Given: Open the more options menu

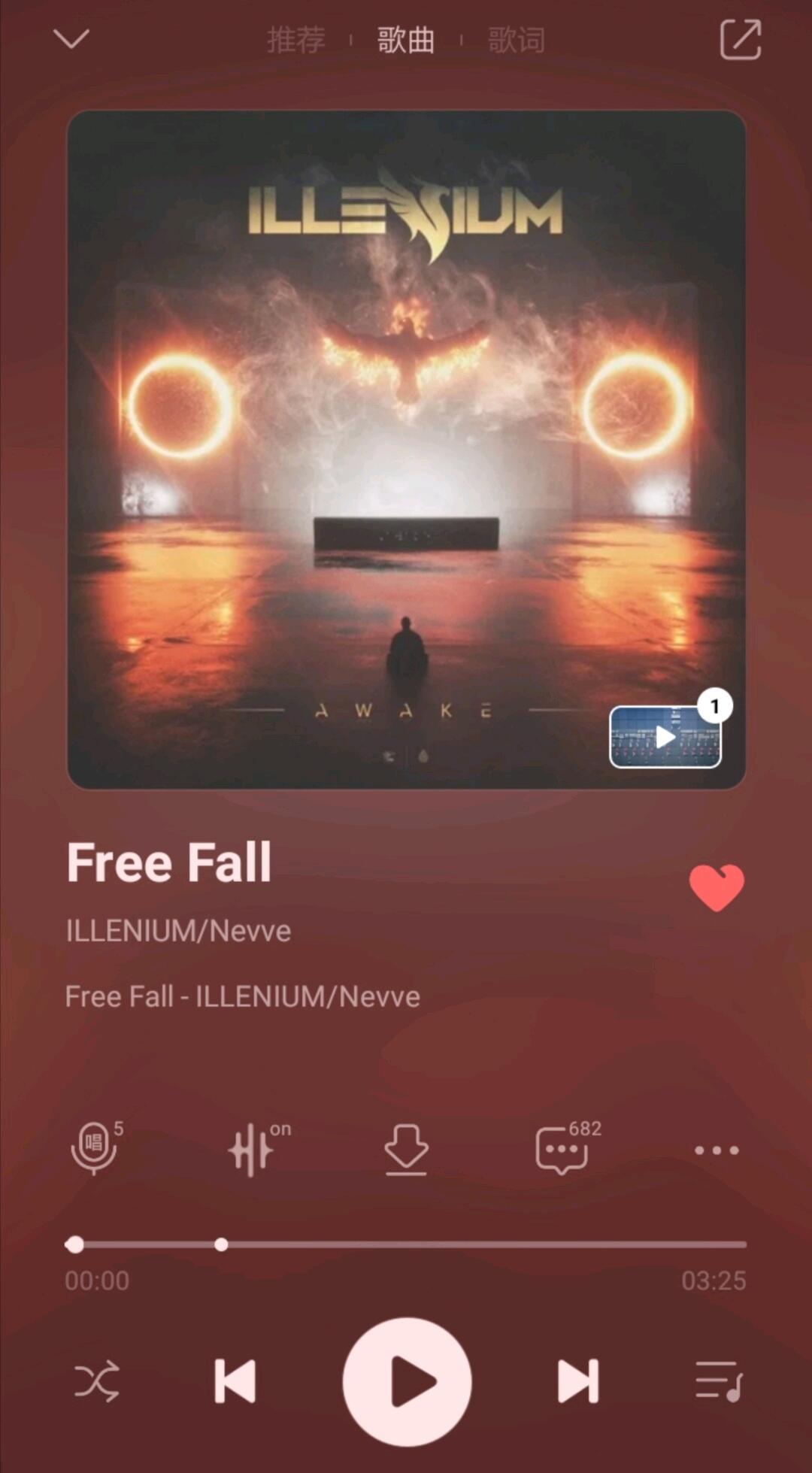Looking at the screenshot, I should tap(717, 1150).
